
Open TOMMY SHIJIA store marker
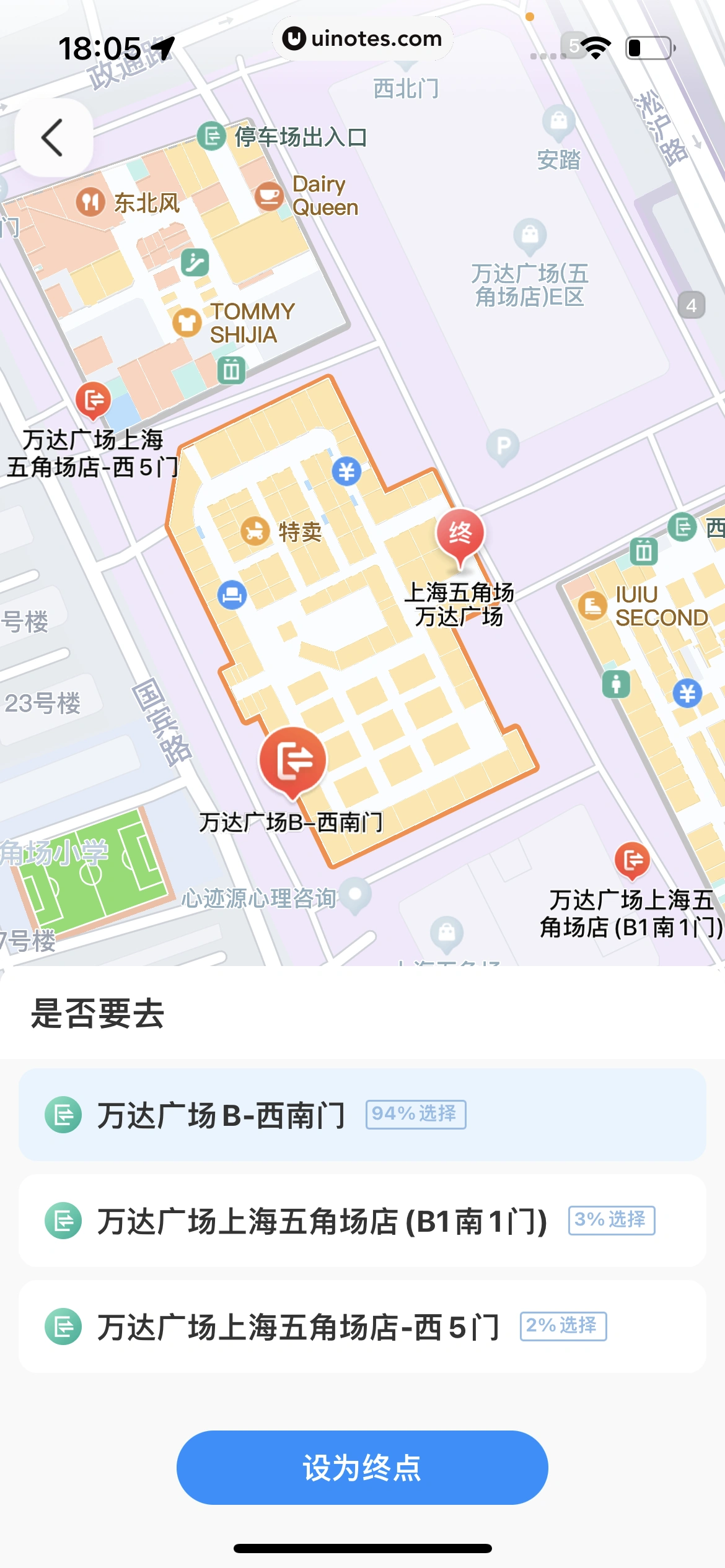tap(187, 322)
